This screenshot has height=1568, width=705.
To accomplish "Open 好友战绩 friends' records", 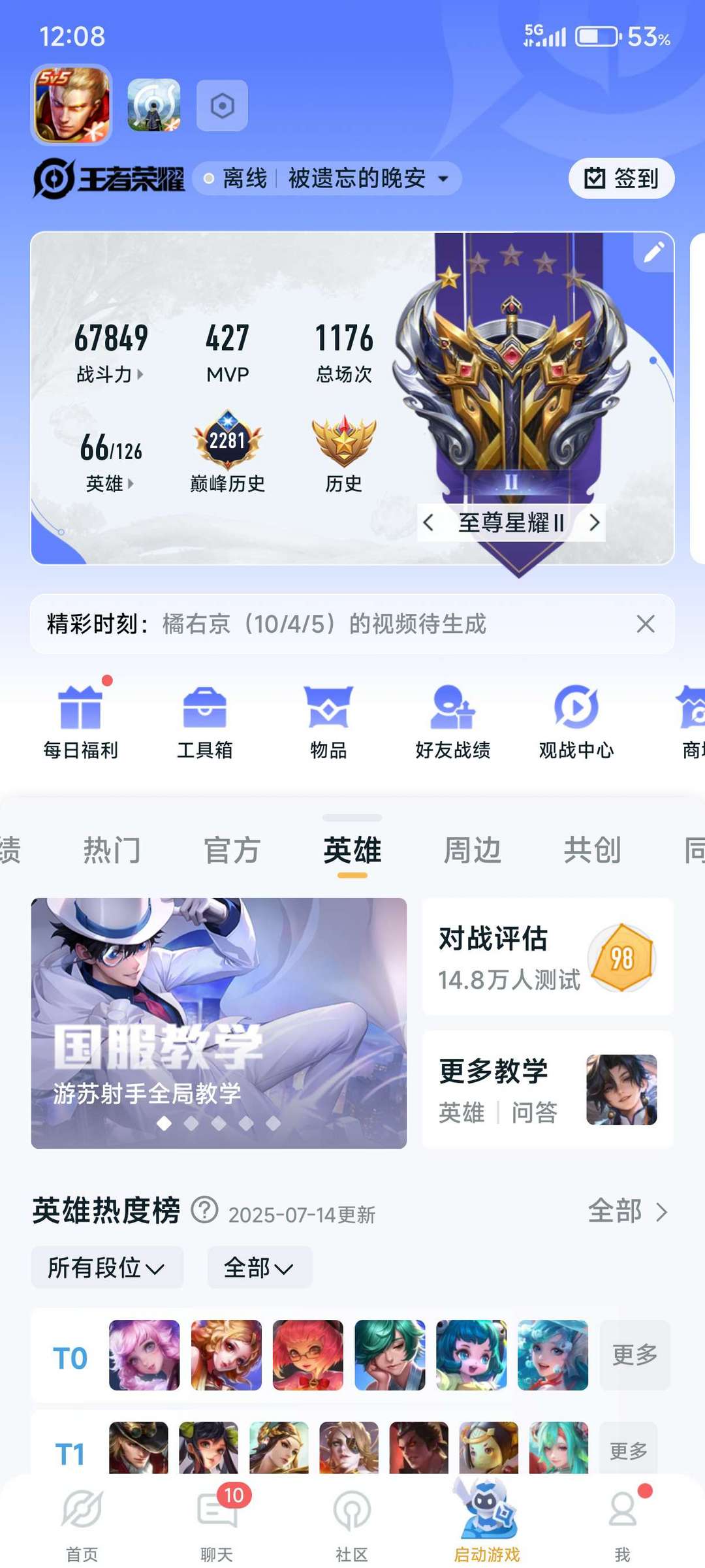I will point(452,722).
